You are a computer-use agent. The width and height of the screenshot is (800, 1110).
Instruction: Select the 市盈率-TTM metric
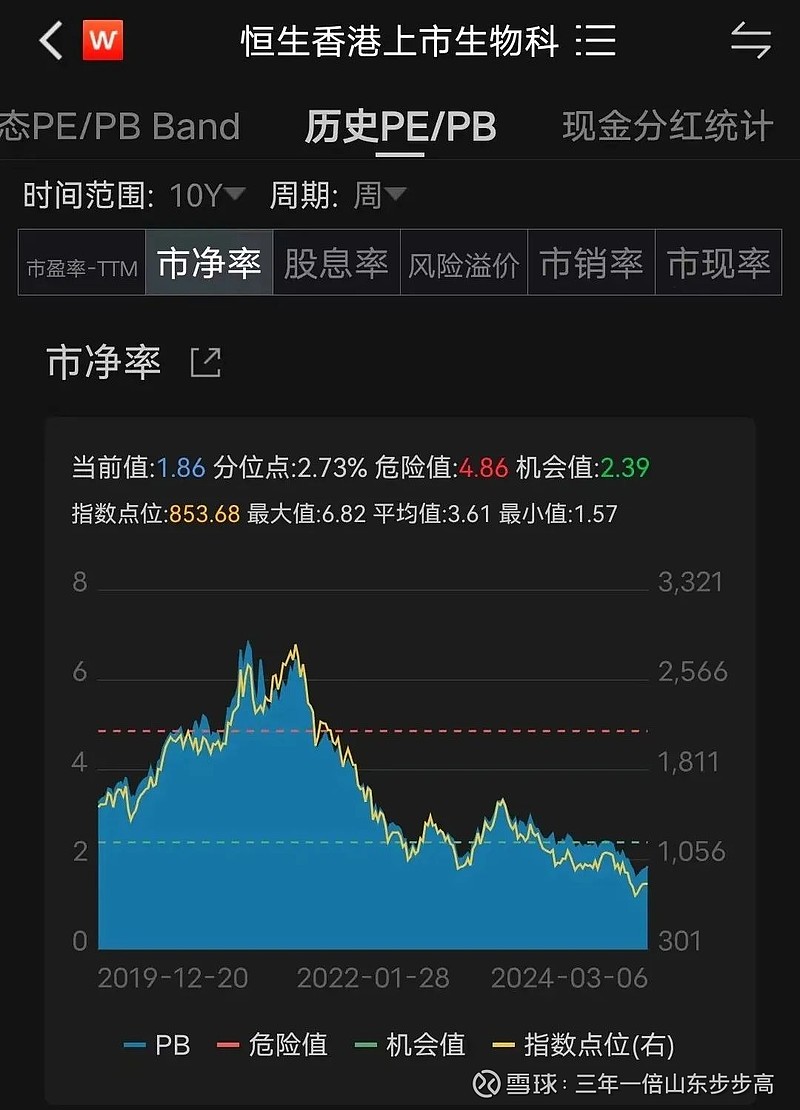point(82,265)
